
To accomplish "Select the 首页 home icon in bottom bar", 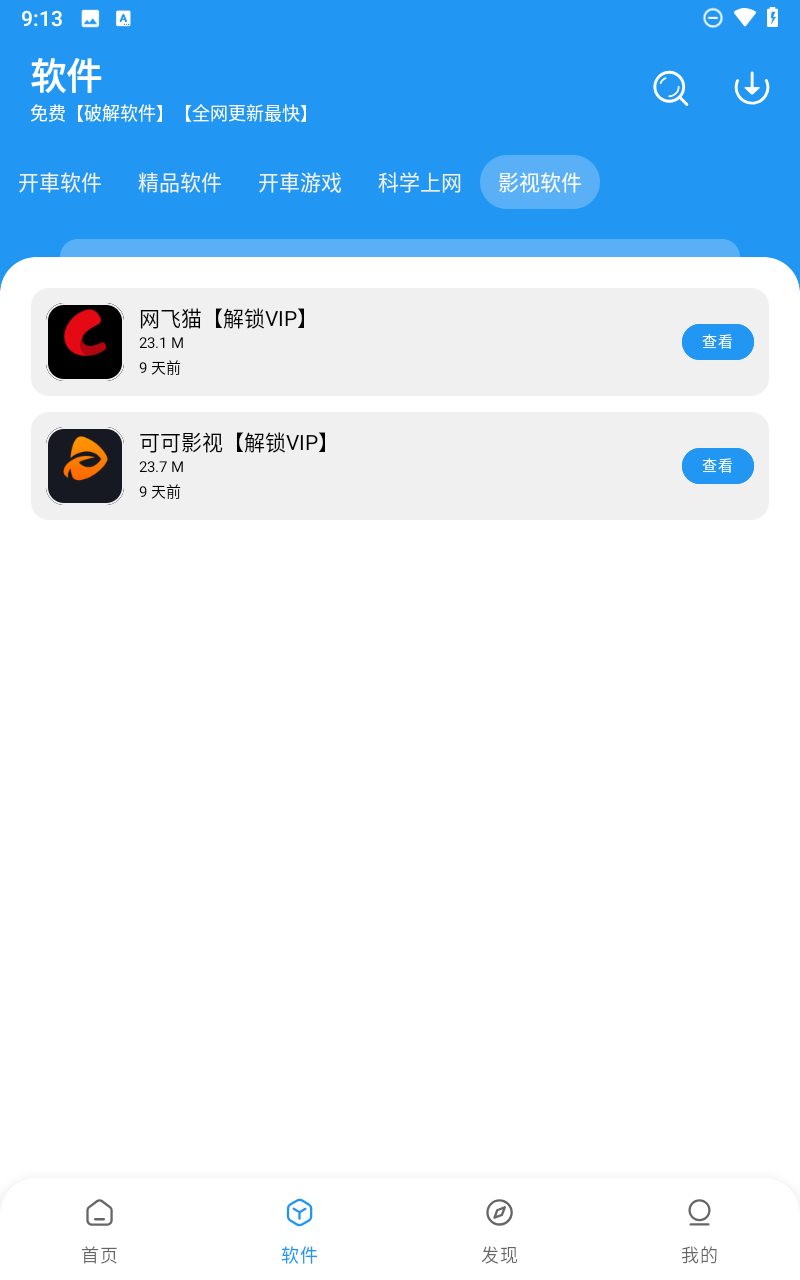I will tap(98, 1212).
